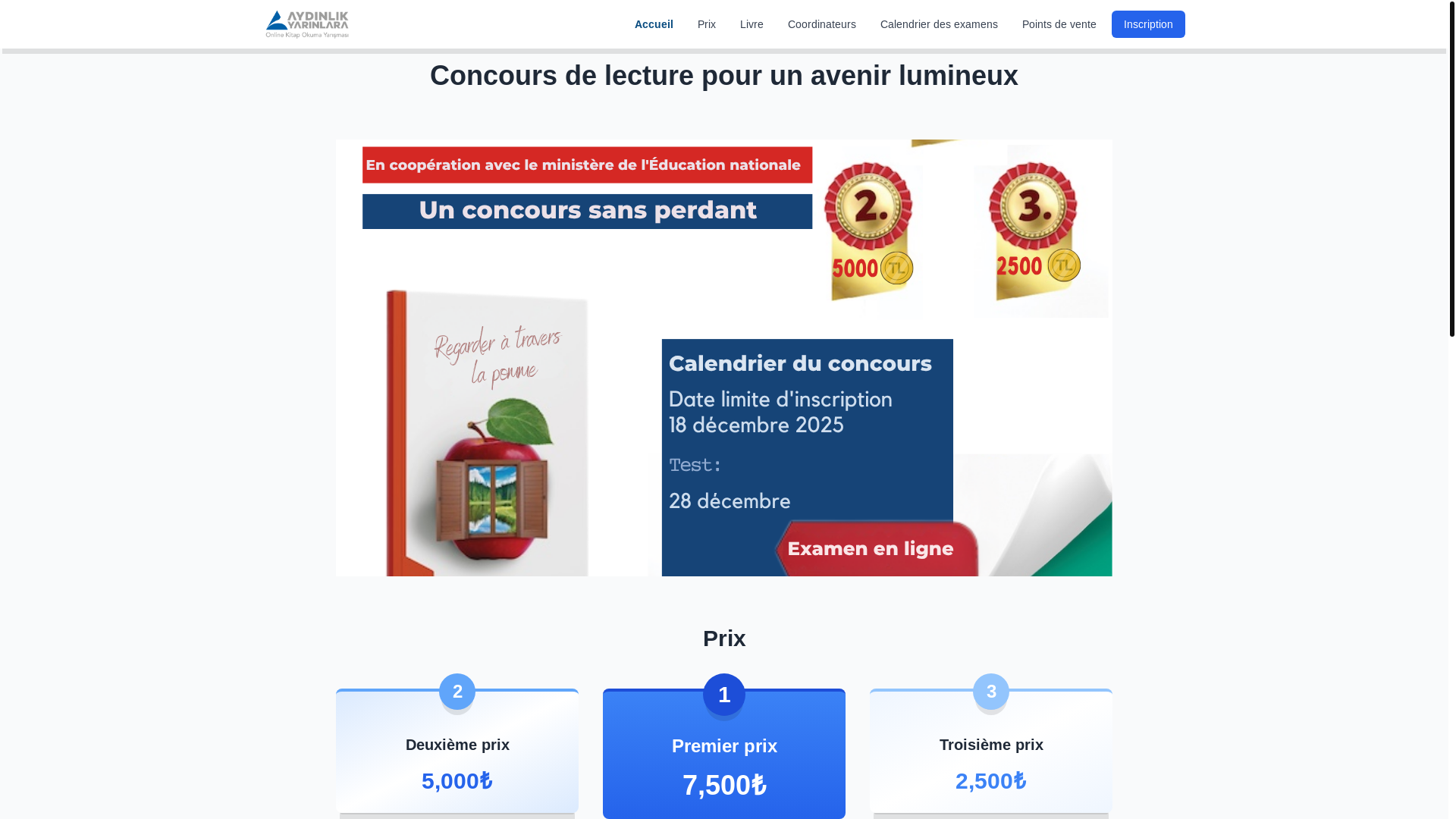Select Coordinateurs in the top menu
This screenshot has width=1456, height=819.
click(821, 24)
